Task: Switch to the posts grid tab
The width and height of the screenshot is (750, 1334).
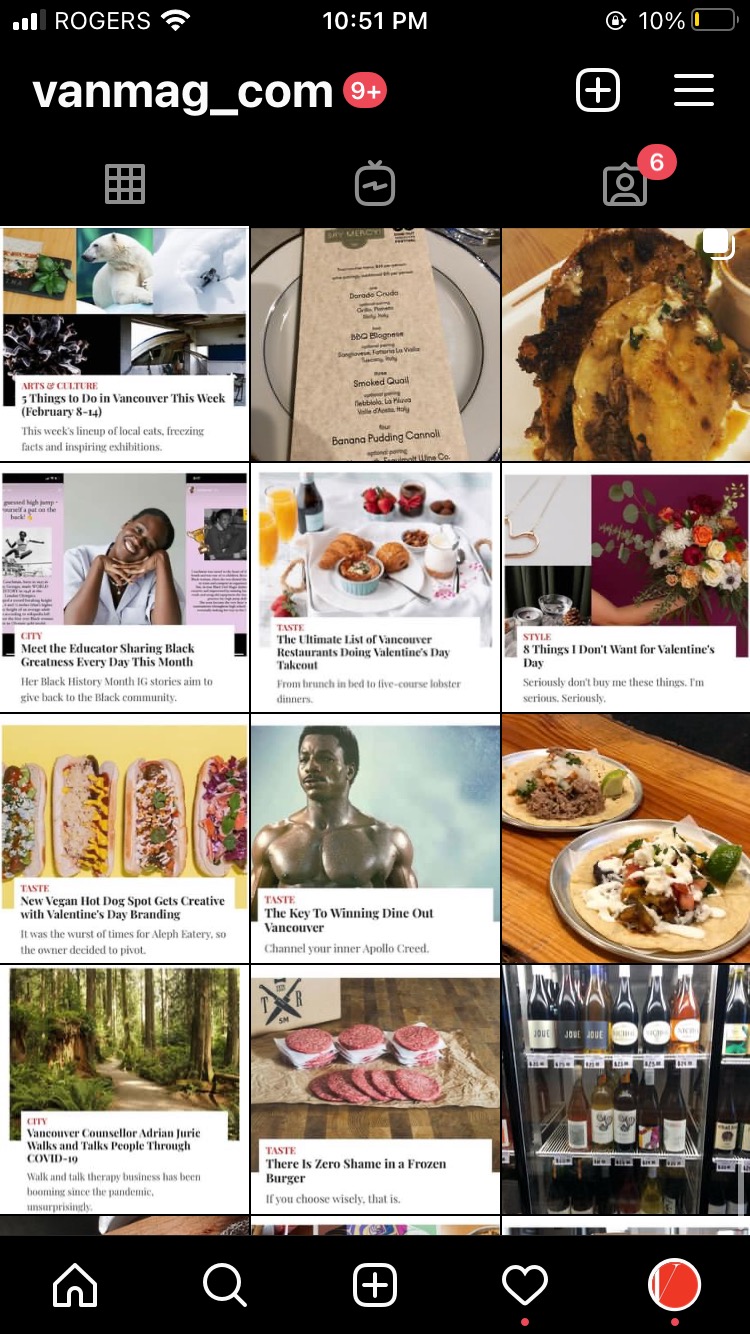Action: (x=125, y=185)
